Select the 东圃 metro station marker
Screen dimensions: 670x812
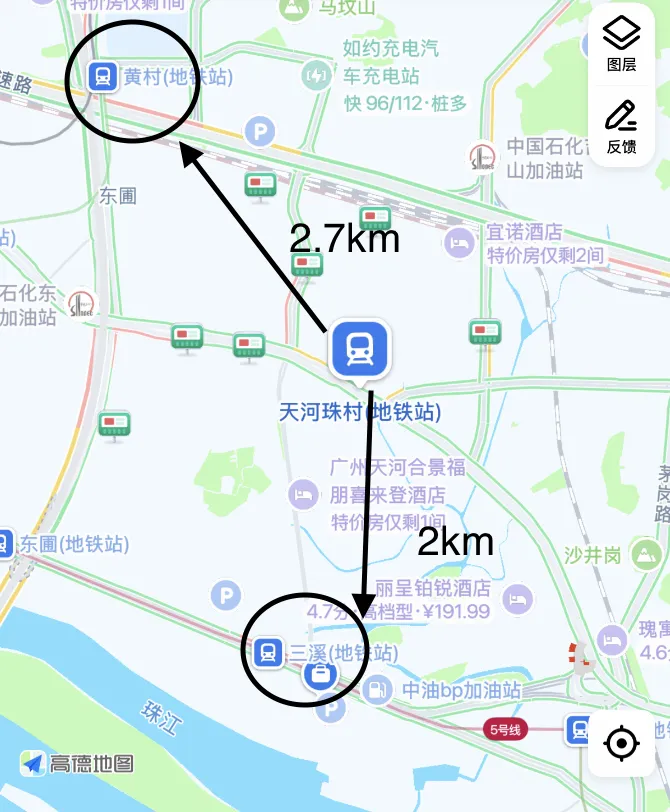[4, 544]
